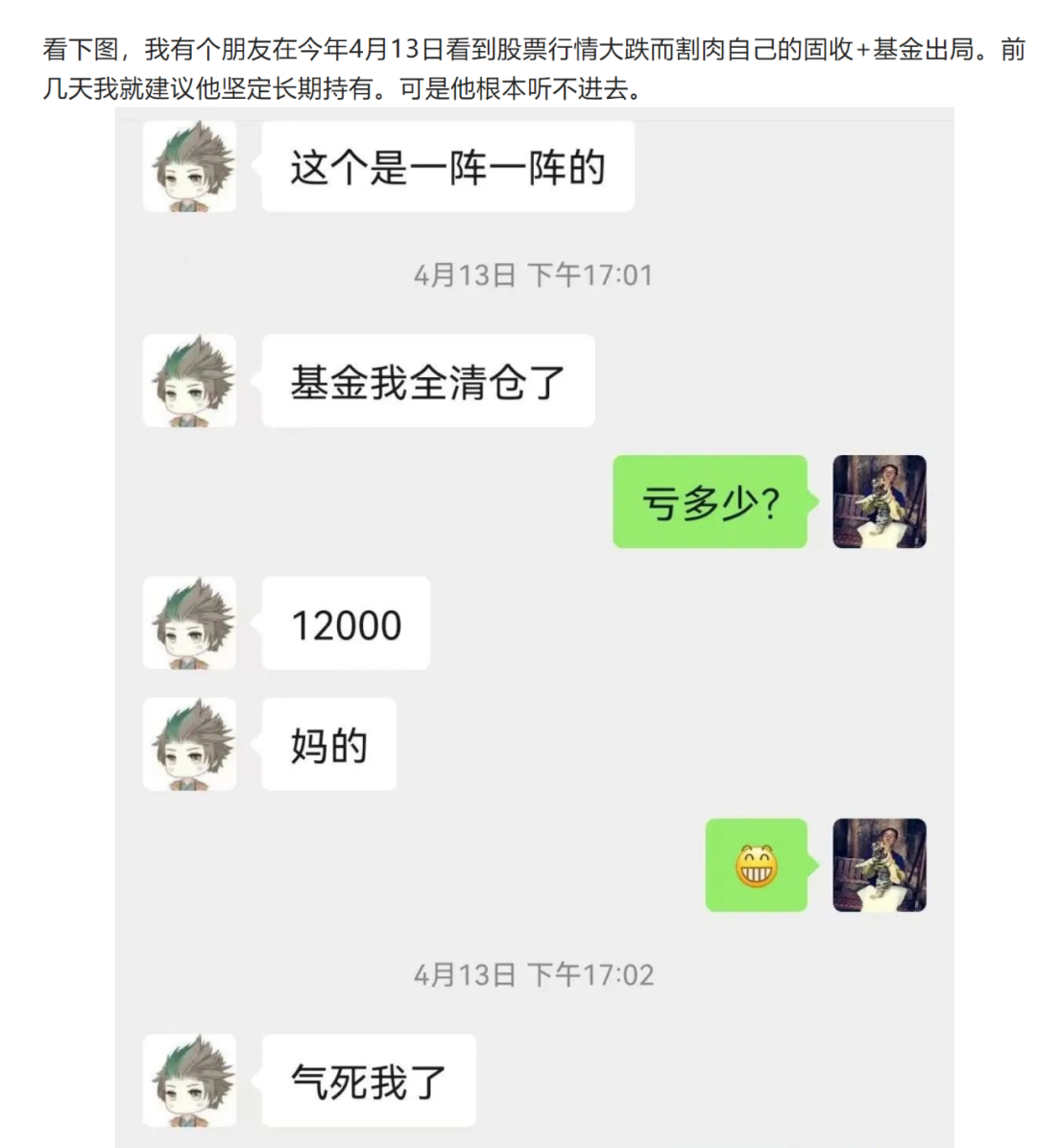Select the green "亏多少?" message bubble
This screenshot has width=1037, height=1148.
coord(711,503)
